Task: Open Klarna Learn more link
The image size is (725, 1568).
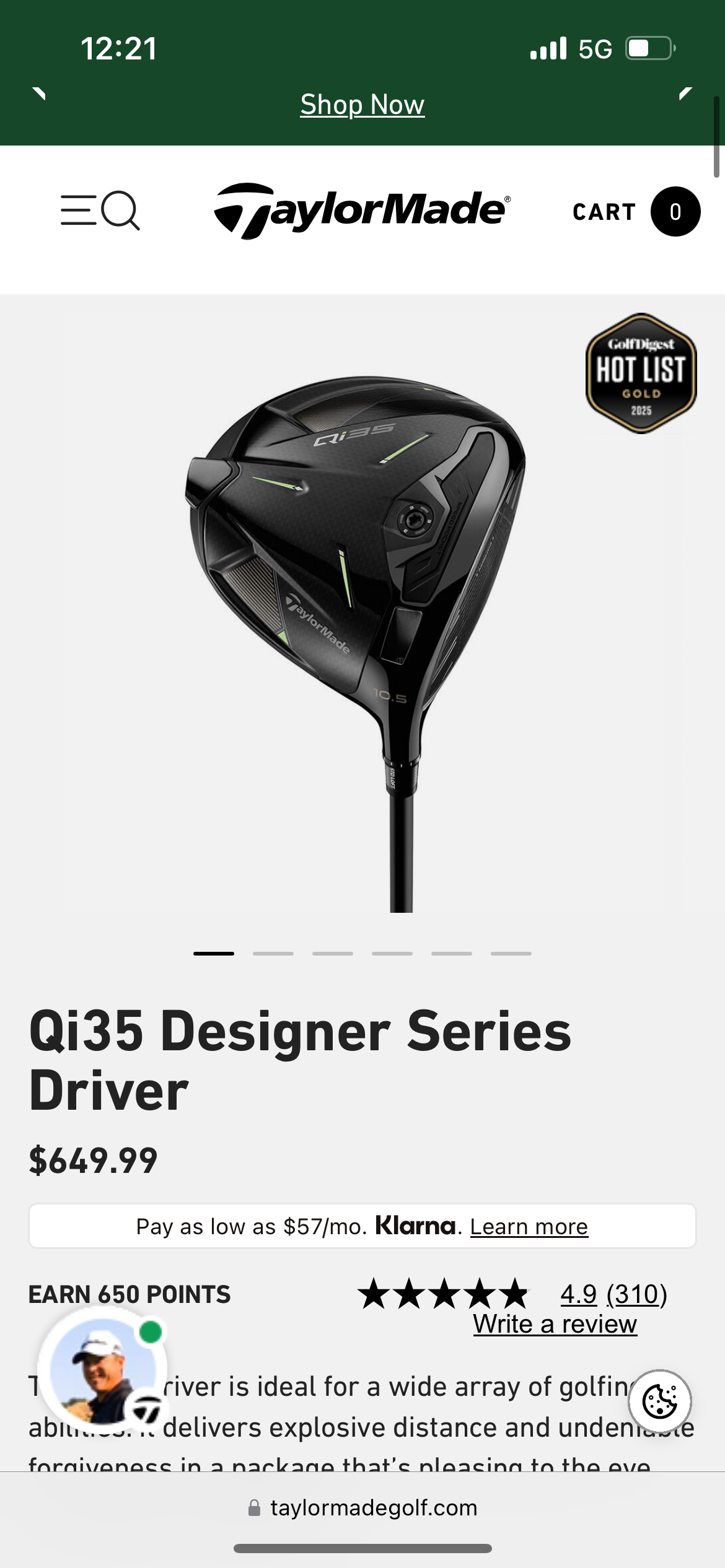Action: [x=529, y=1227]
